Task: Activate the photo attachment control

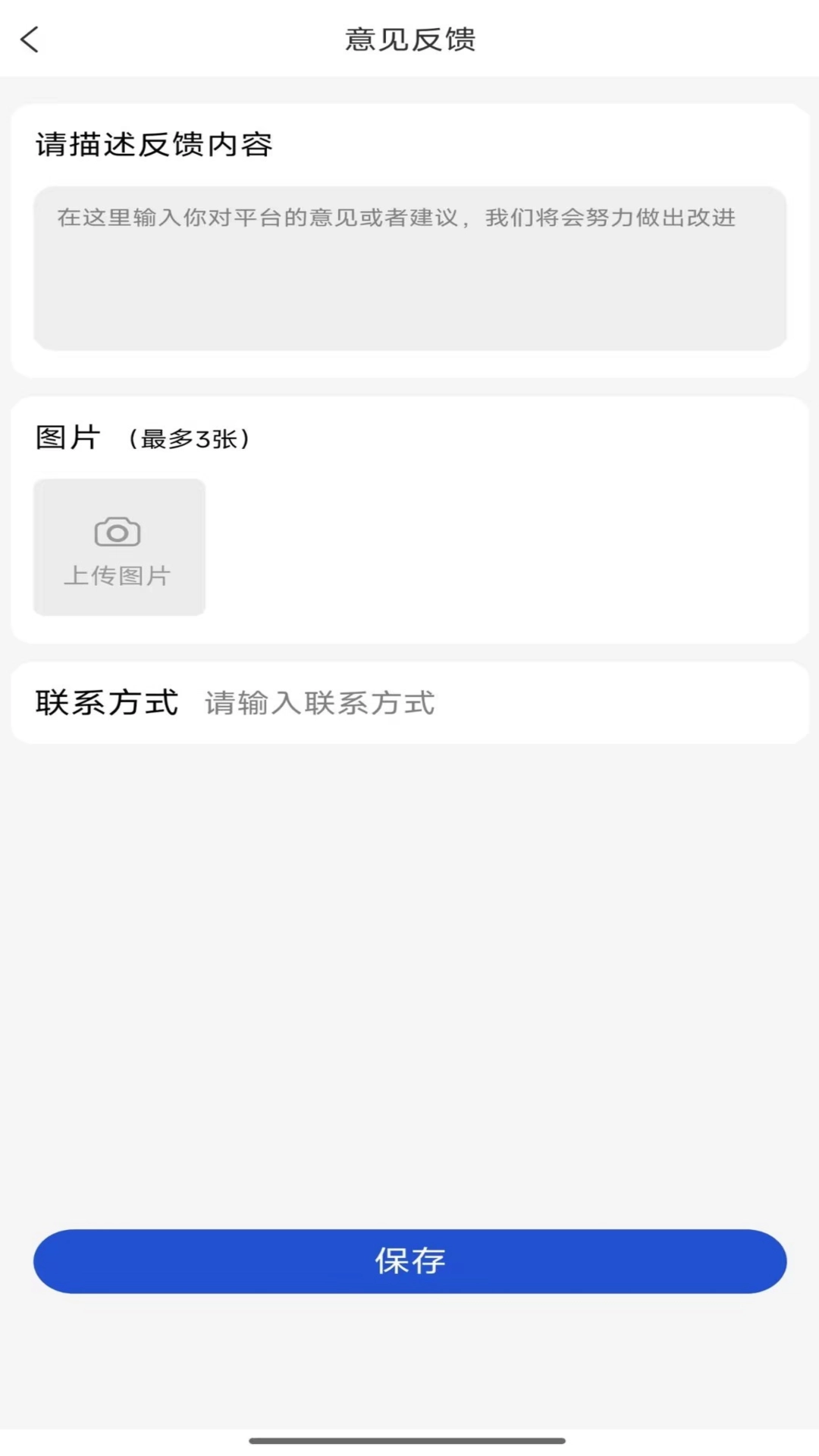Action: 118,546
